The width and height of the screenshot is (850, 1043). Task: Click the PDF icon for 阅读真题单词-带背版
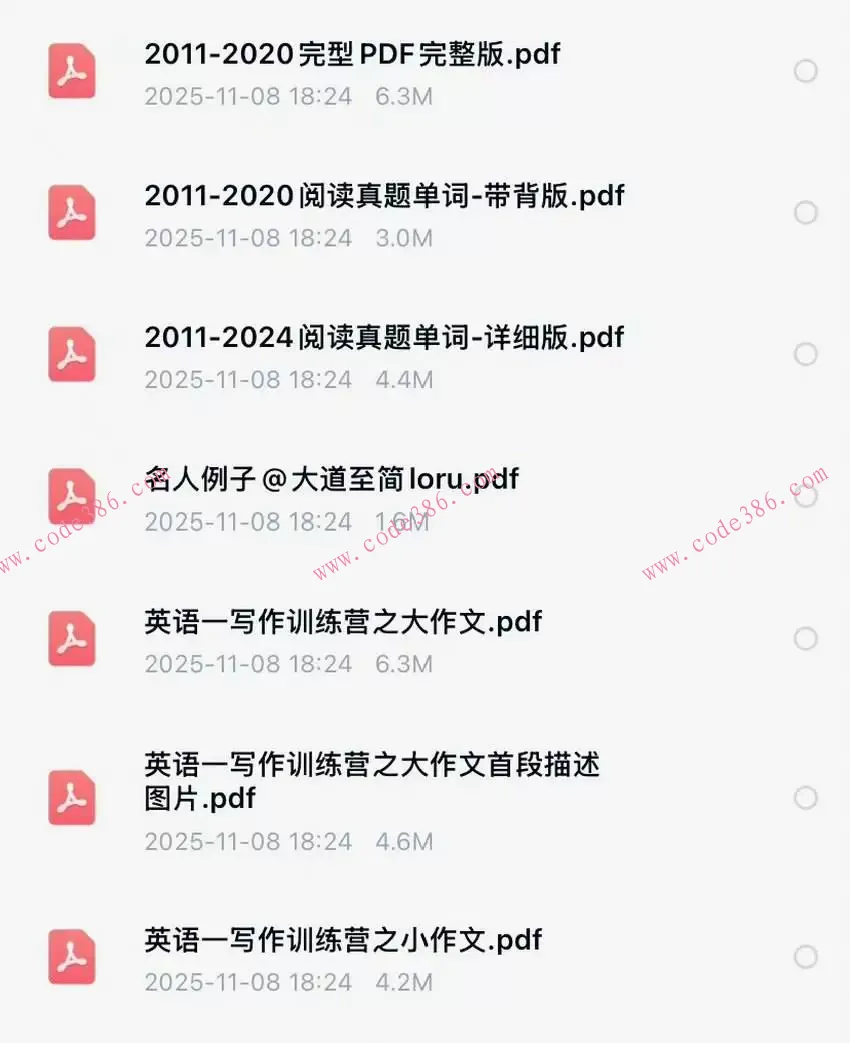click(x=71, y=212)
